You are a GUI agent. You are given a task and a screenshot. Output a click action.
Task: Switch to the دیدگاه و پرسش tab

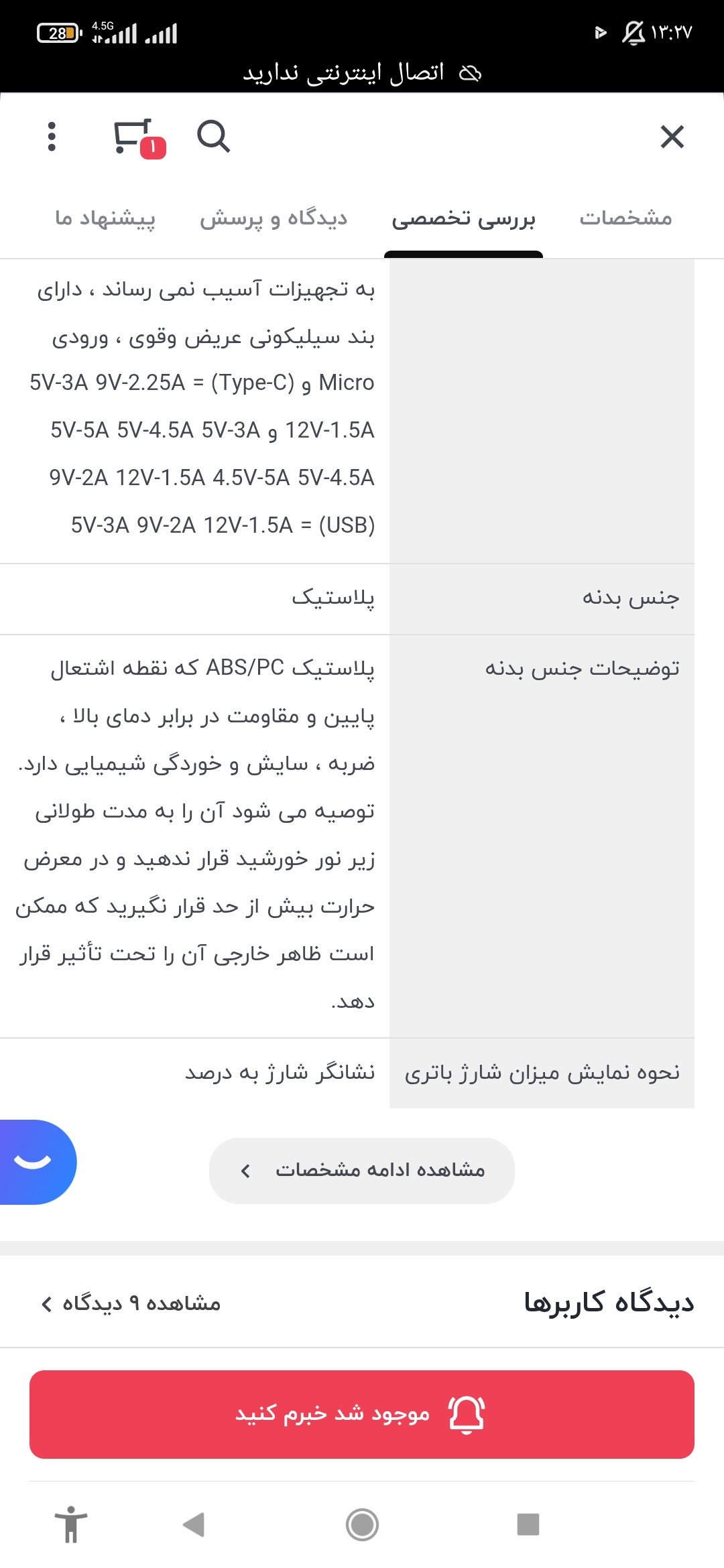click(x=274, y=218)
